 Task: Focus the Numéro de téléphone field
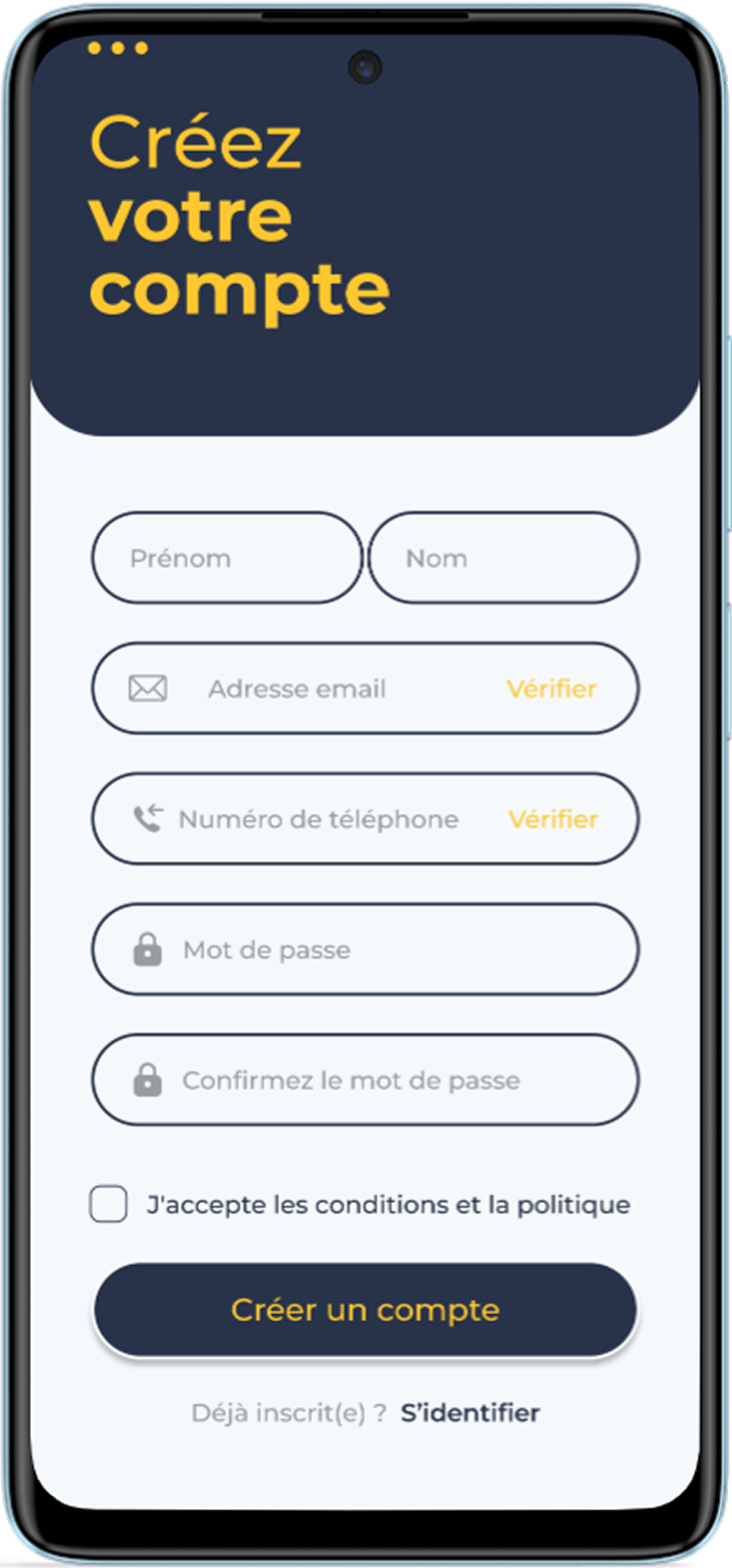click(x=365, y=819)
